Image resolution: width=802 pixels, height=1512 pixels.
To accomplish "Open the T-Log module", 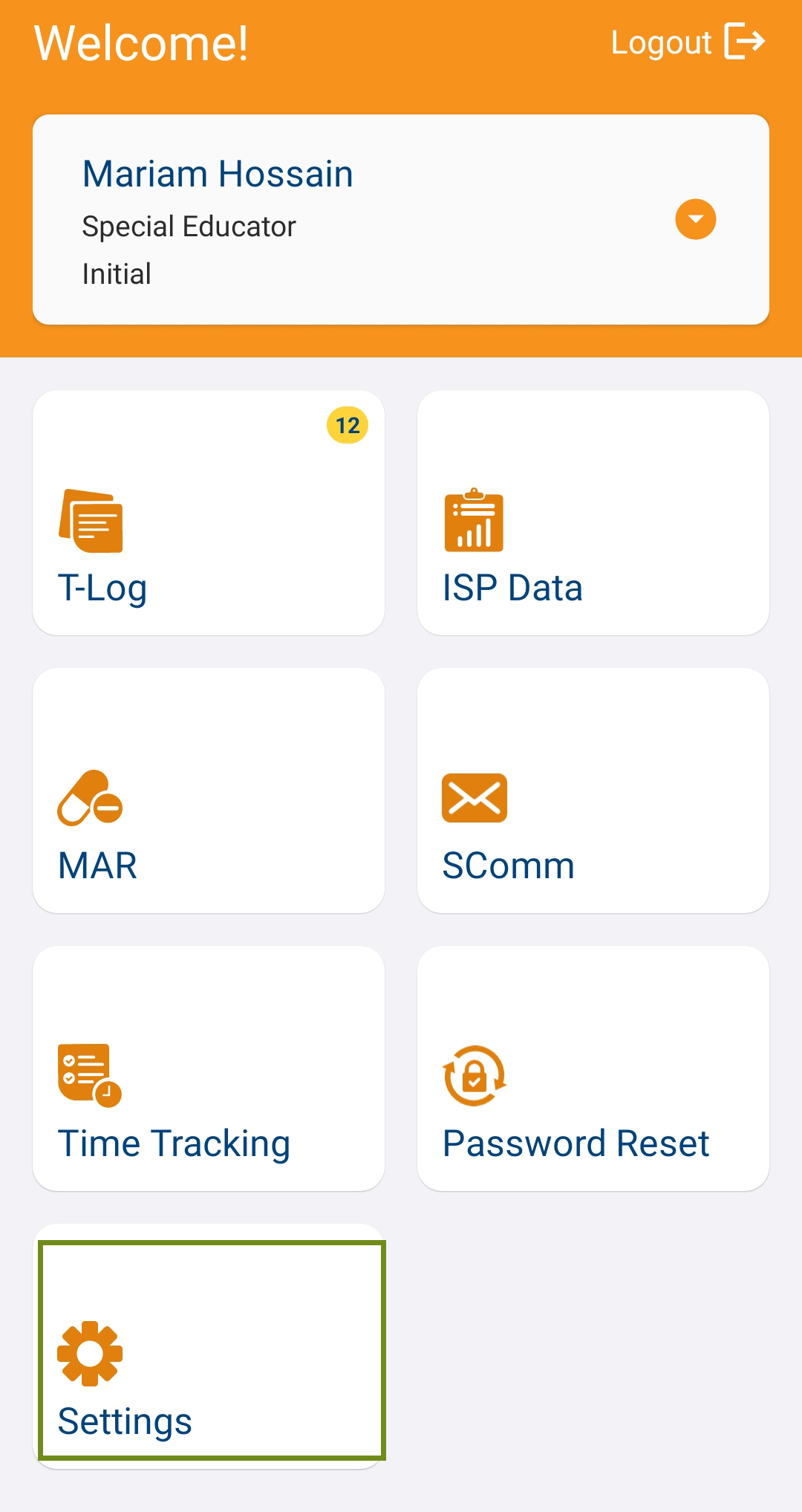I will 209,513.
